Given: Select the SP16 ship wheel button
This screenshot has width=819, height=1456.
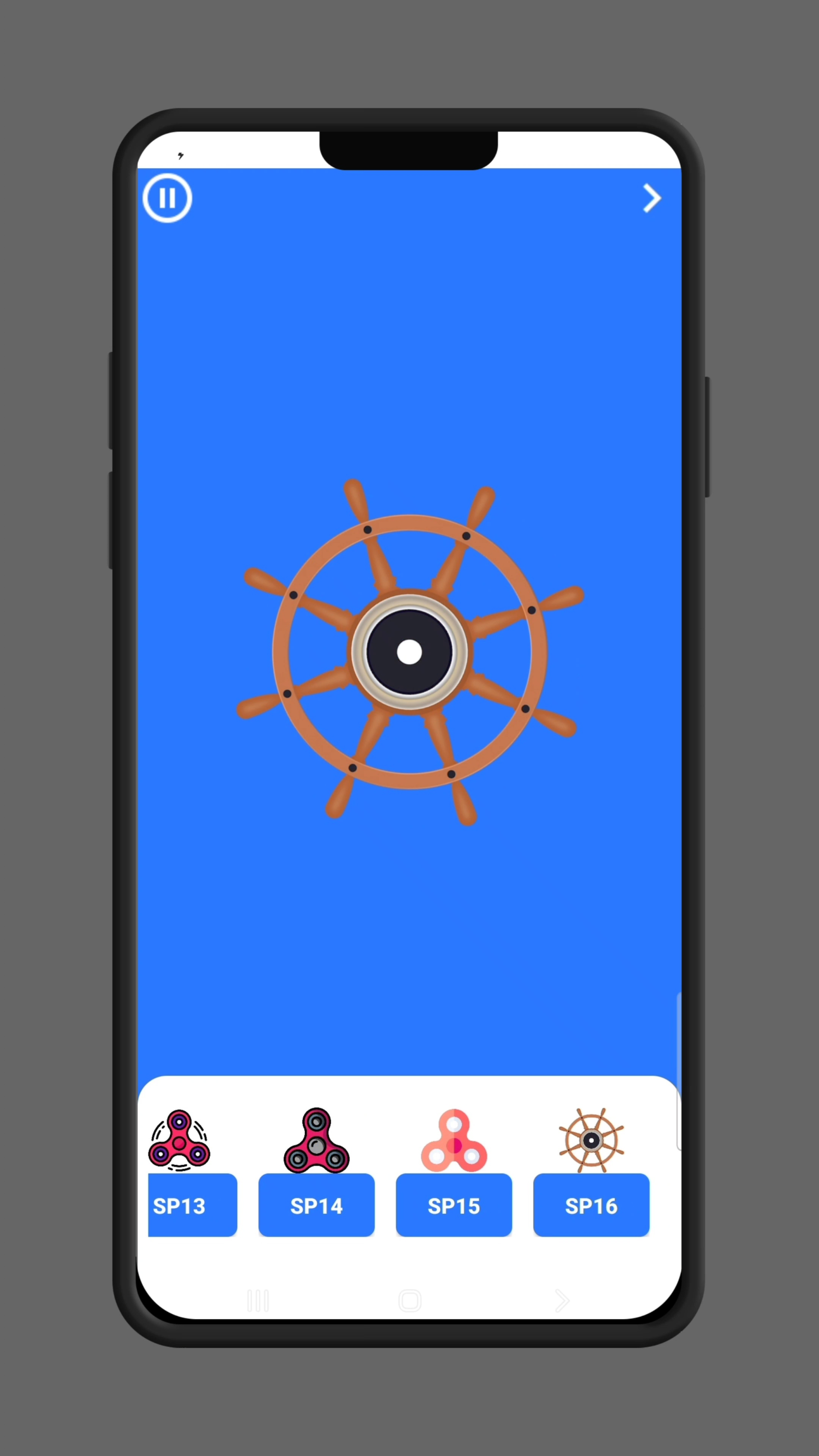Looking at the screenshot, I should [591, 1206].
